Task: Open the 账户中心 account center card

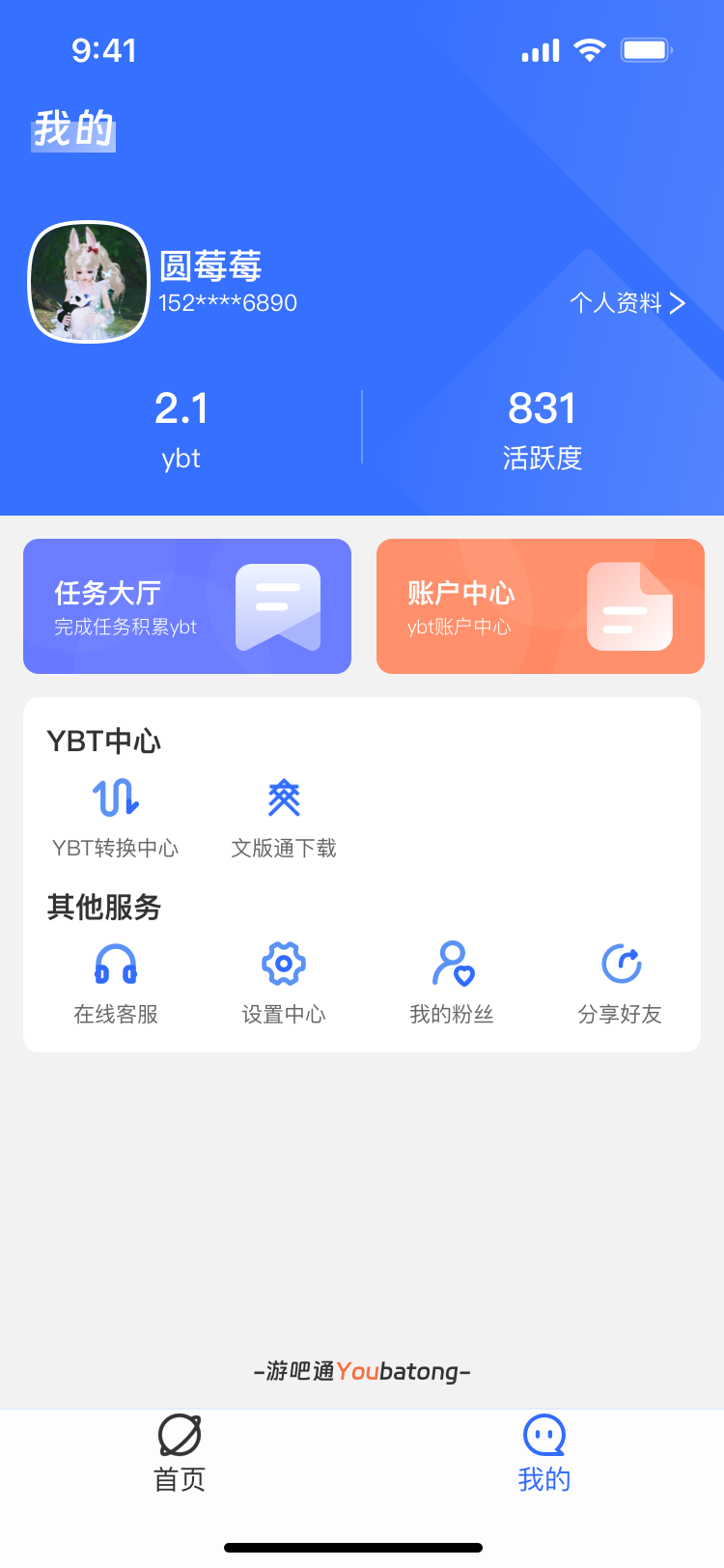Action: click(540, 606)
